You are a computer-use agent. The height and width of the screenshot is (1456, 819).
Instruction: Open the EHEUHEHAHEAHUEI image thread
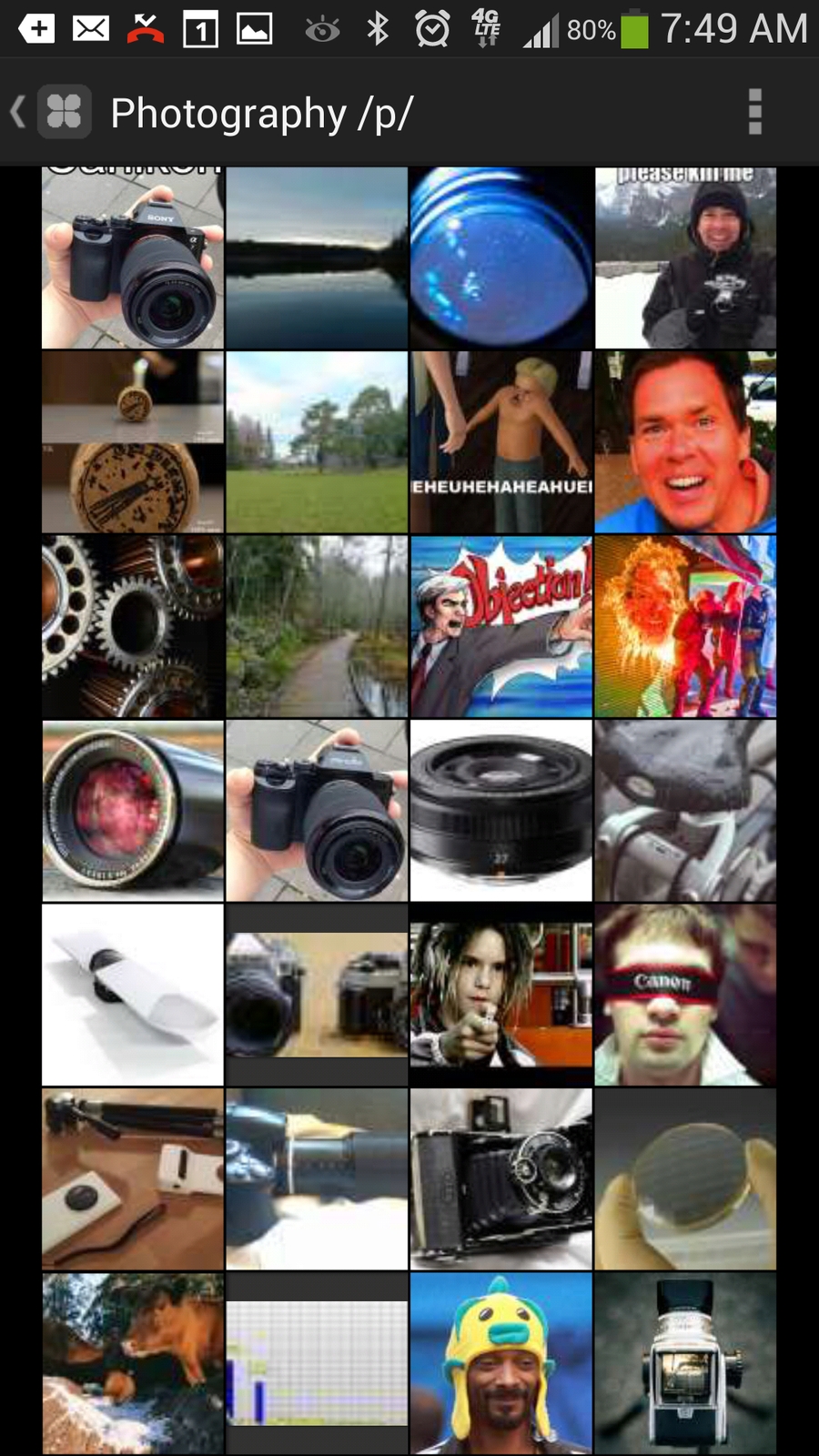pos(500,442)
